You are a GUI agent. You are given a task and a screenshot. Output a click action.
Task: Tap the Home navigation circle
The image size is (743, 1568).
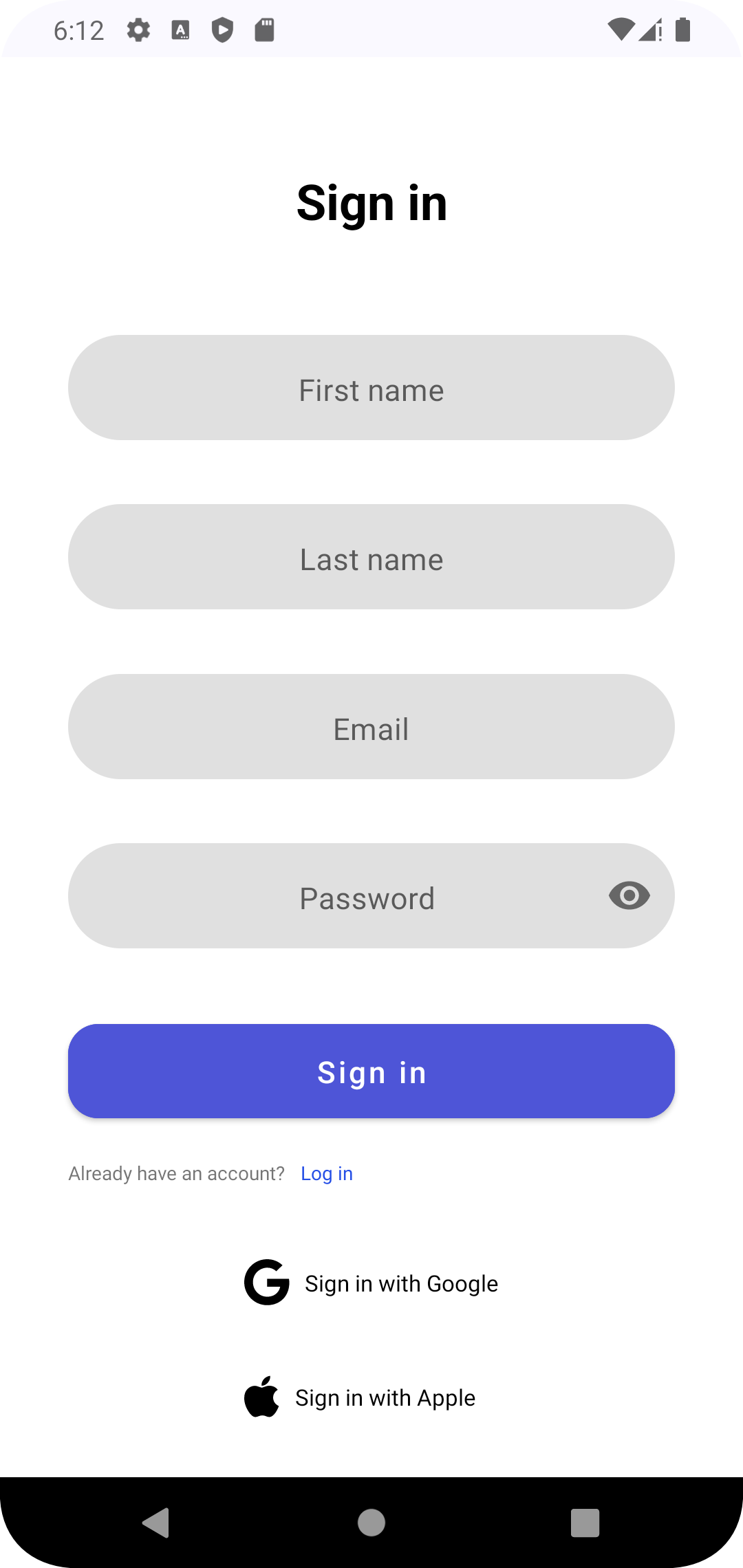371,1521
